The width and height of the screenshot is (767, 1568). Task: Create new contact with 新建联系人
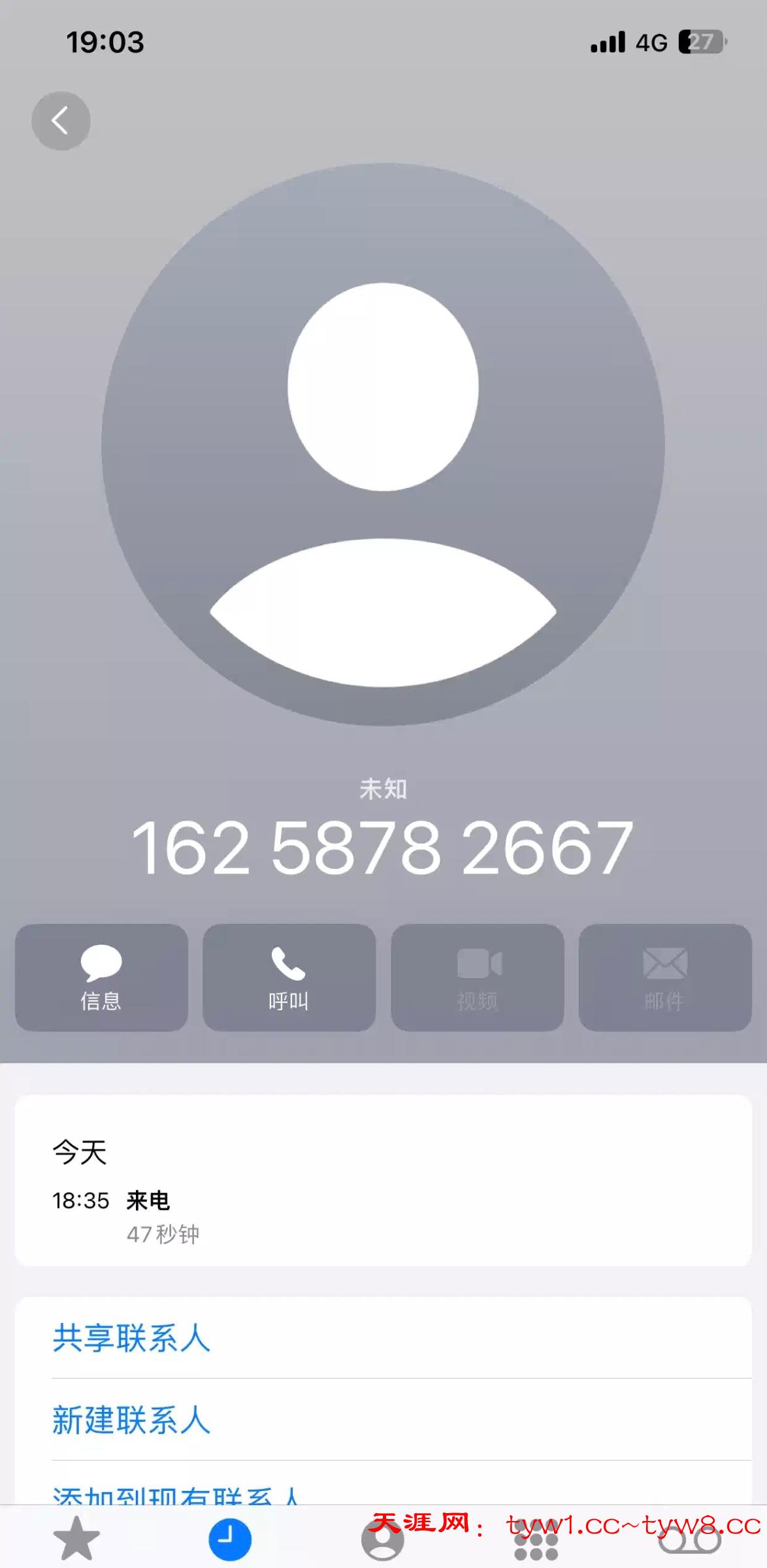click(x=131, y=1420)
